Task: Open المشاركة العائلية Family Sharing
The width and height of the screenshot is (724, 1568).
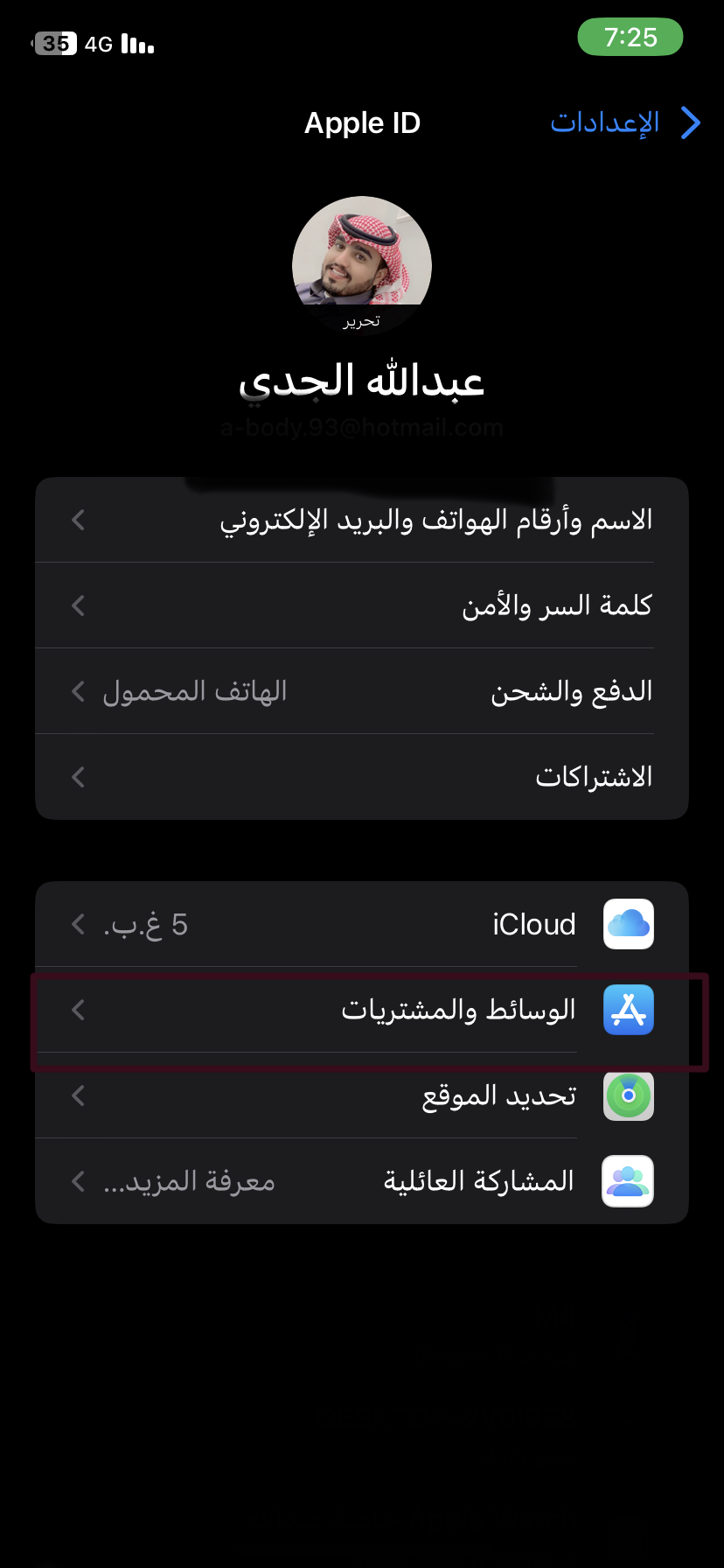Action: pyautogui.click(x=362, y=1181)
